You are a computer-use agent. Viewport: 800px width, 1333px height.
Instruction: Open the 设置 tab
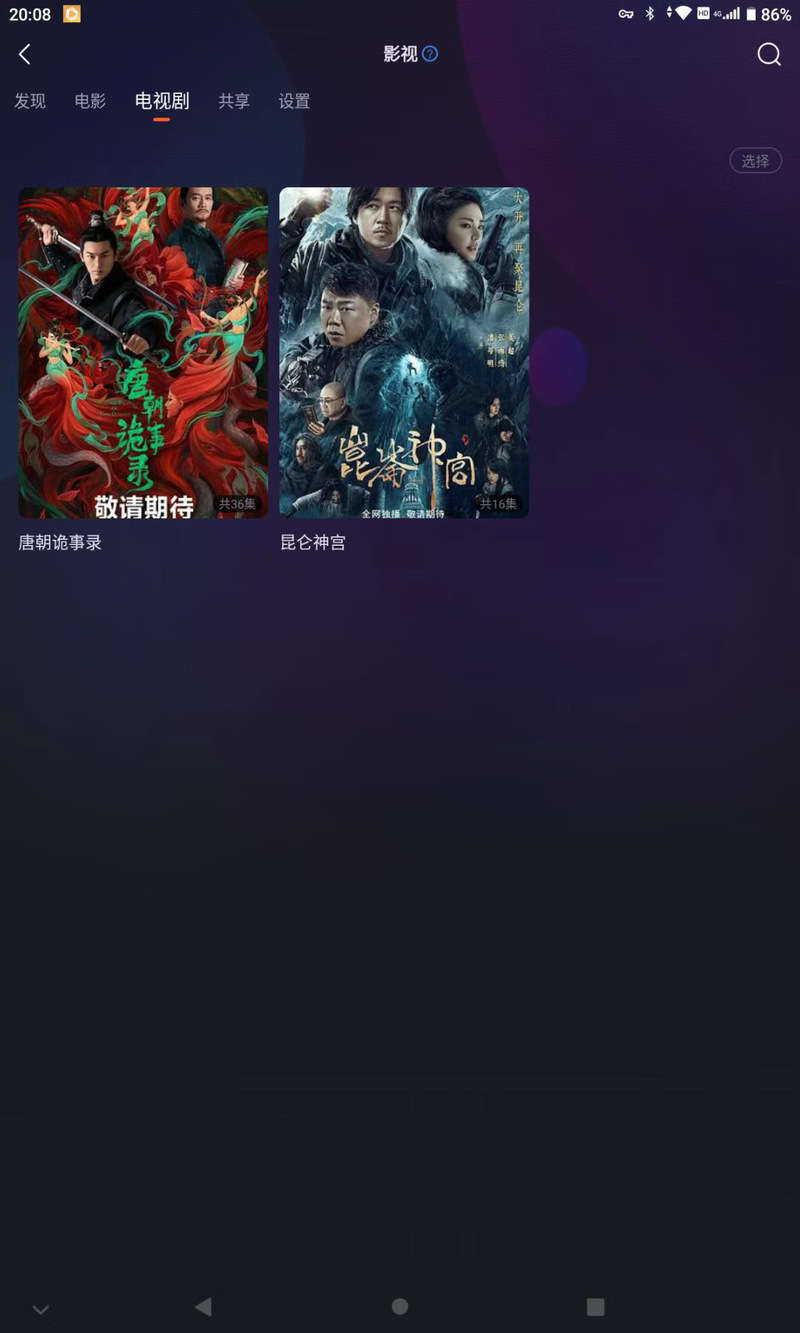coord(294,101)
